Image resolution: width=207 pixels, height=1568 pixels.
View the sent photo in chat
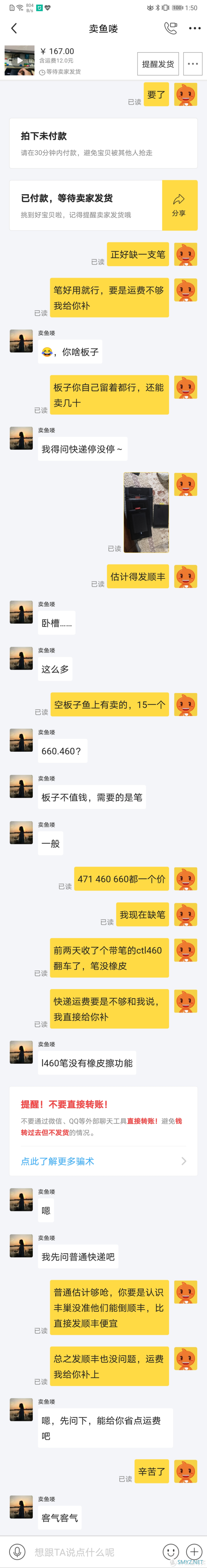(146, 513)
